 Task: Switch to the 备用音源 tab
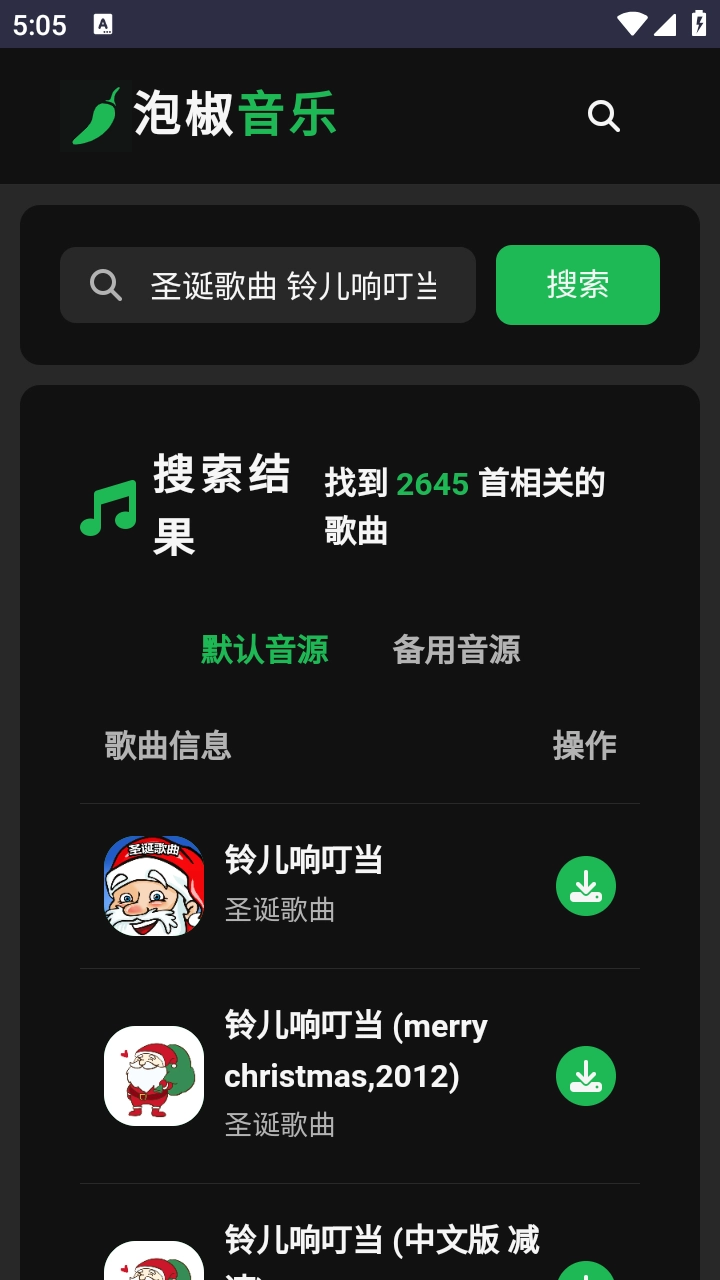pyautogui.click(x=456, y=650)
